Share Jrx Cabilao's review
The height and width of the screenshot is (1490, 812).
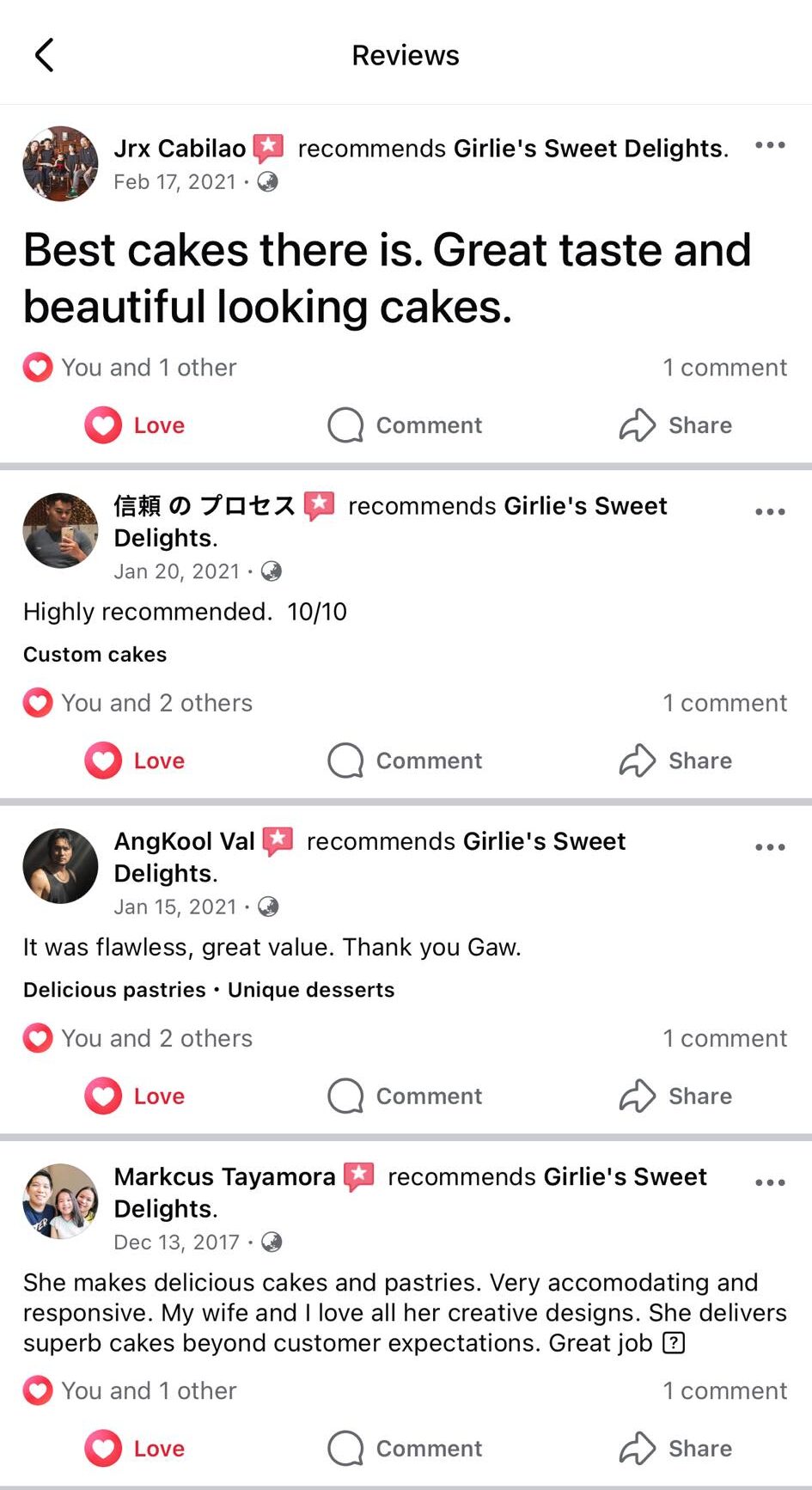point(675,425)
